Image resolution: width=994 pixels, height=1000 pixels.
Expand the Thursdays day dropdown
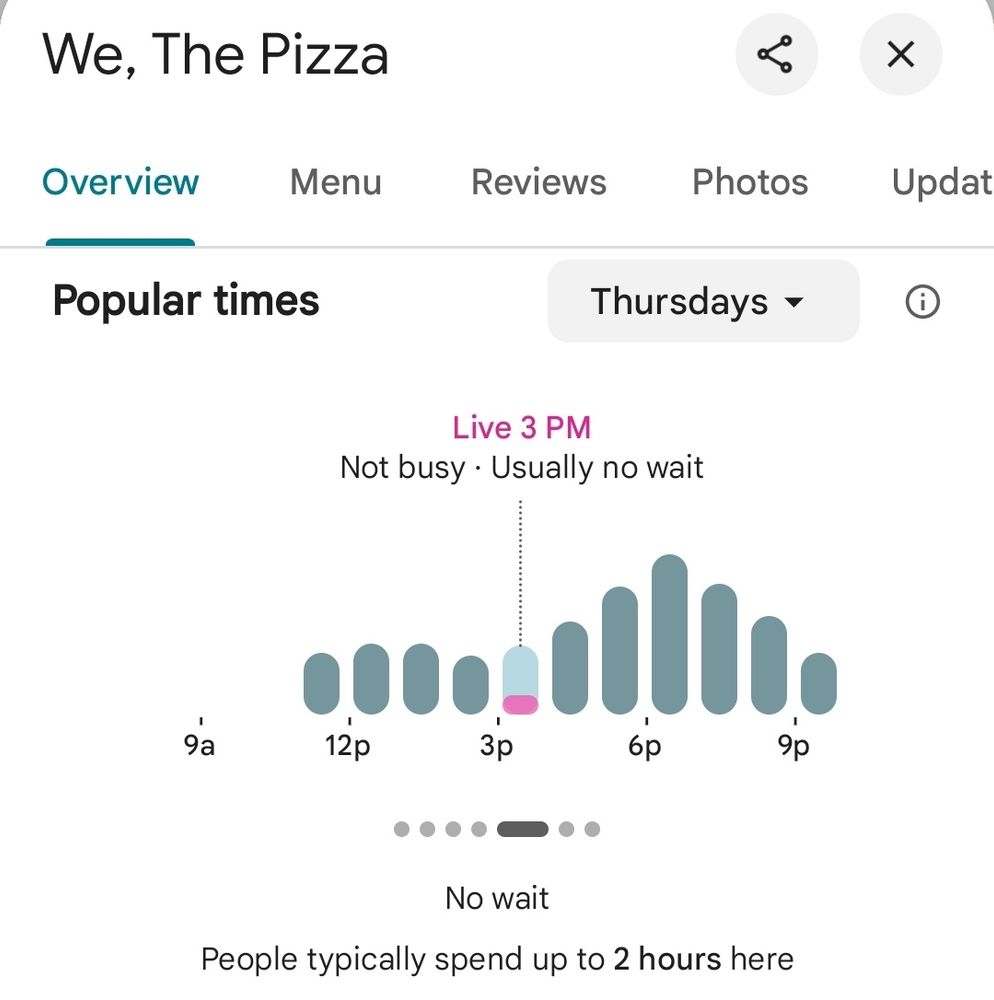702,301
